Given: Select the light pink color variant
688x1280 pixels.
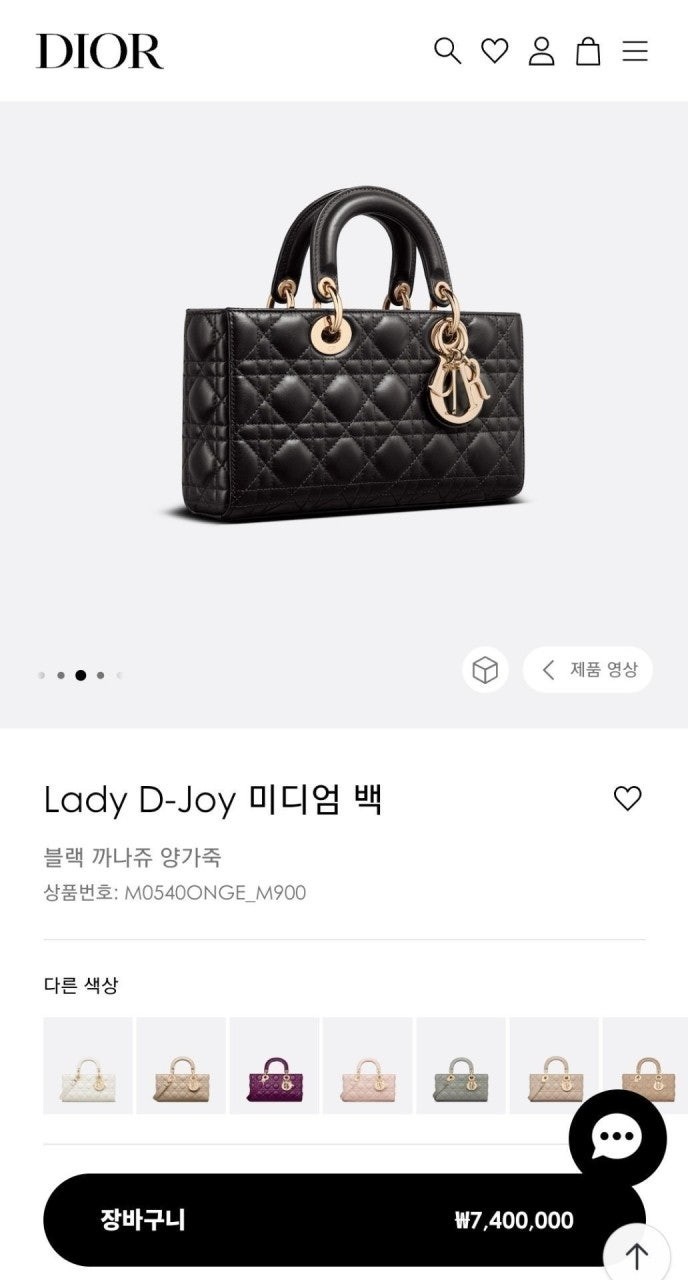Looking at the screenshot, I should (368, 1065).
